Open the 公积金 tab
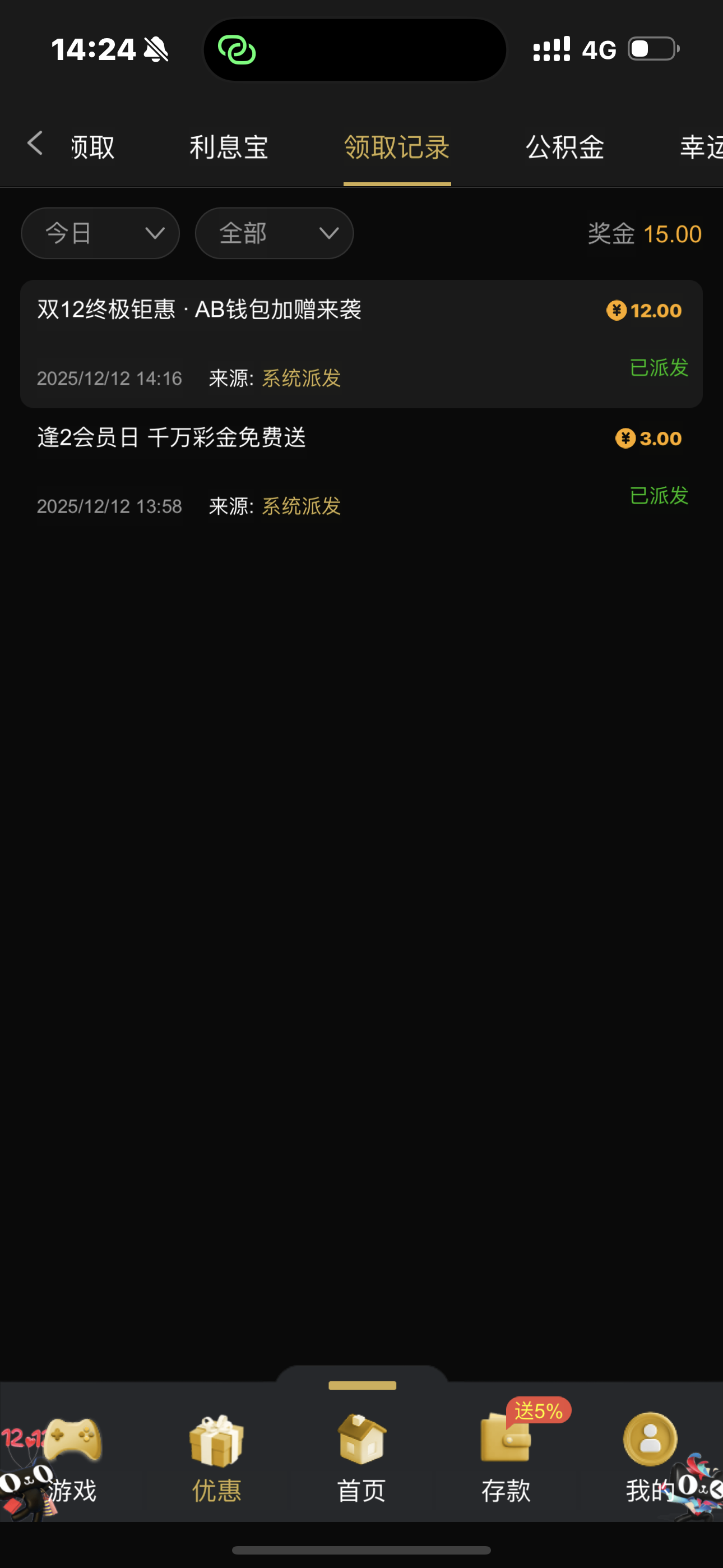This screenshot has height=1568, width=723. (x=565, y=147)
